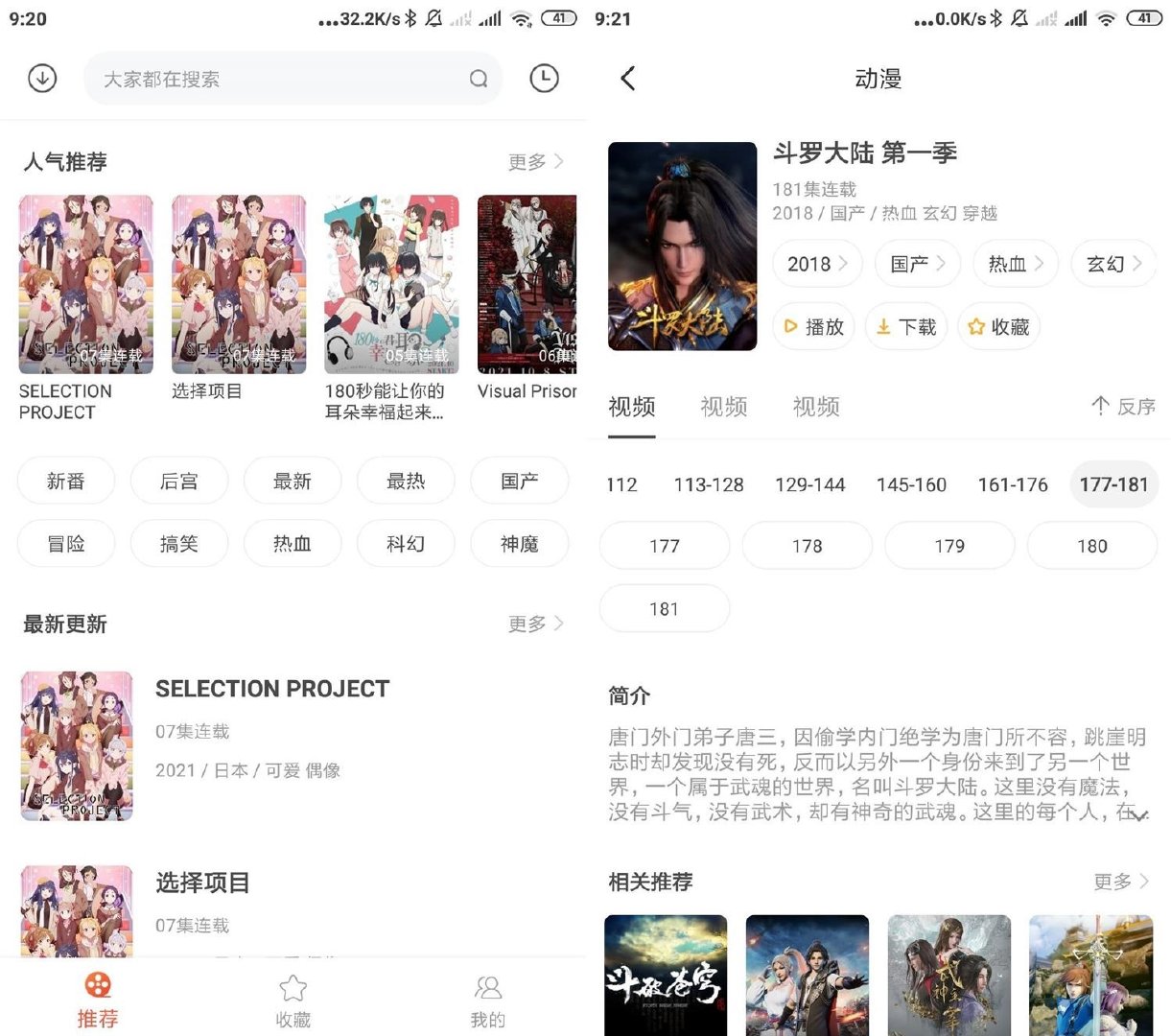Viewport: 1171px width, 1036px height.
Task: Open the downloads icon beside the search bar
Action: click(42, 79)
